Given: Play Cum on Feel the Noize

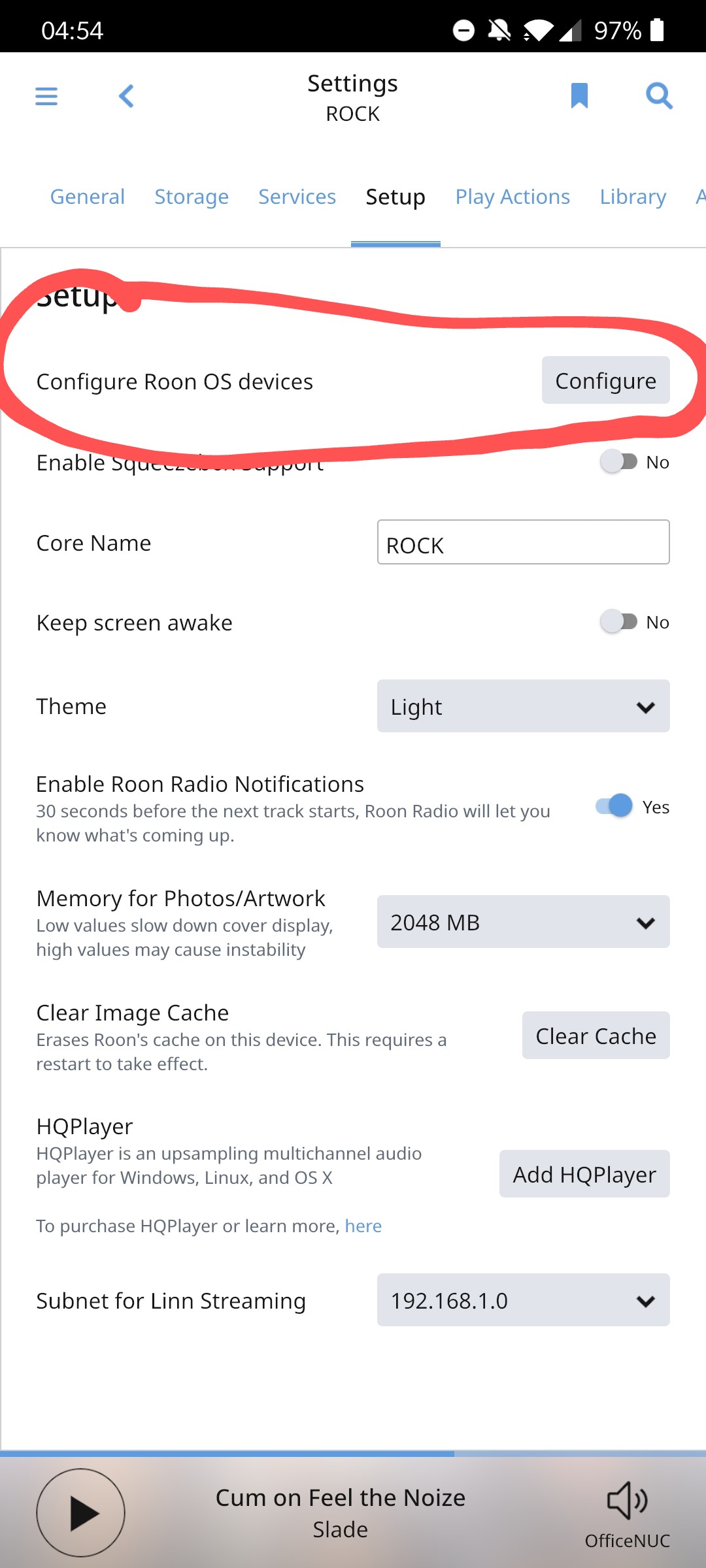Looking at the screenshot, I should pyautogui.click(x=81, y=1513).
